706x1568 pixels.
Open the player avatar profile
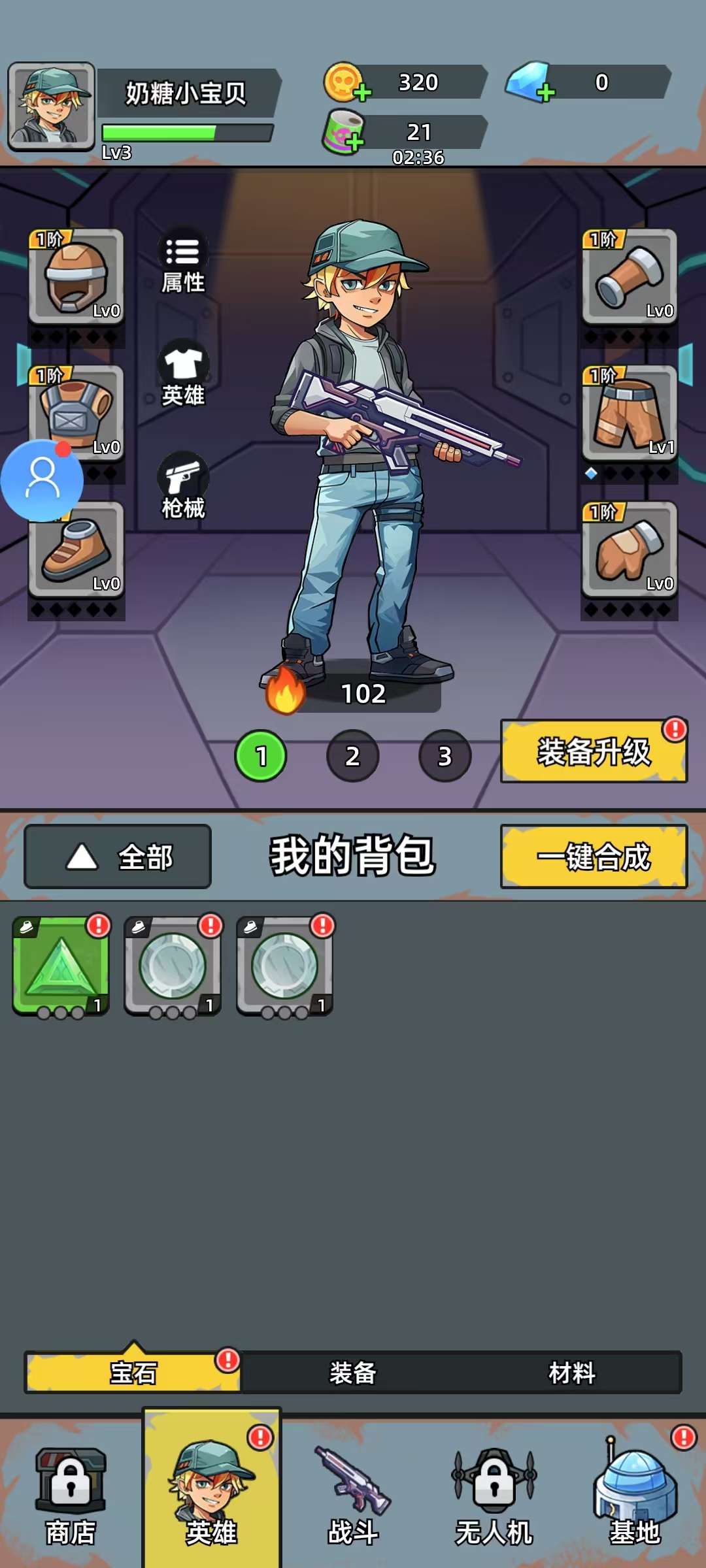(x=51, y=106)
